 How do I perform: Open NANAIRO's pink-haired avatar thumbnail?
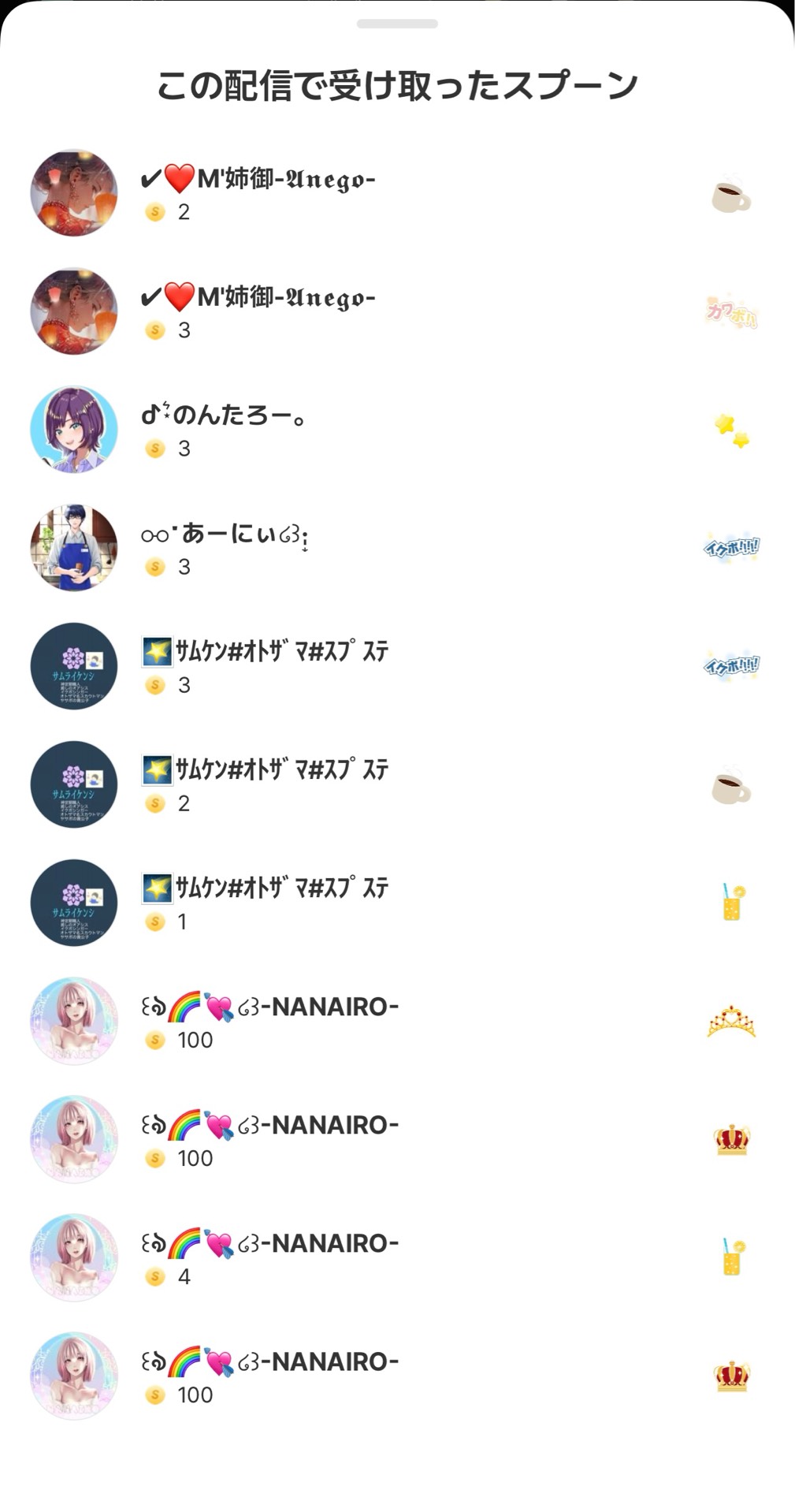73,1020
